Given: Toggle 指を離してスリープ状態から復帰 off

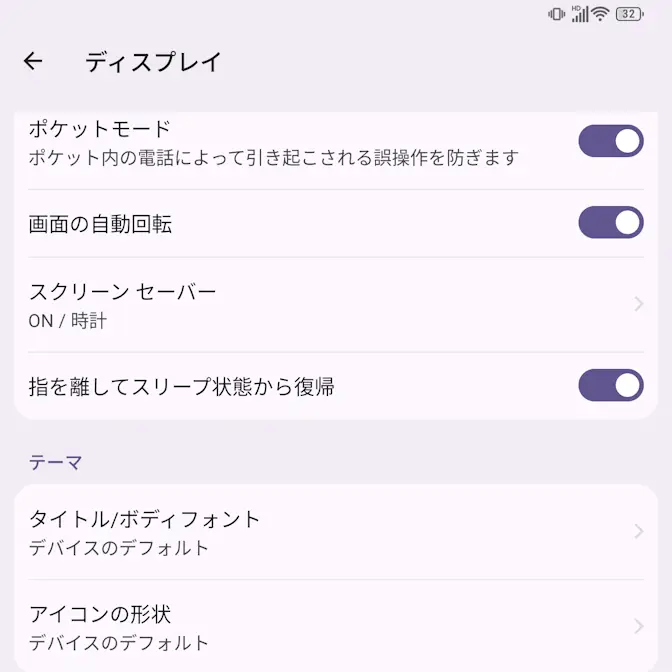Looking at the screenshot, I should tap(610, 386).
